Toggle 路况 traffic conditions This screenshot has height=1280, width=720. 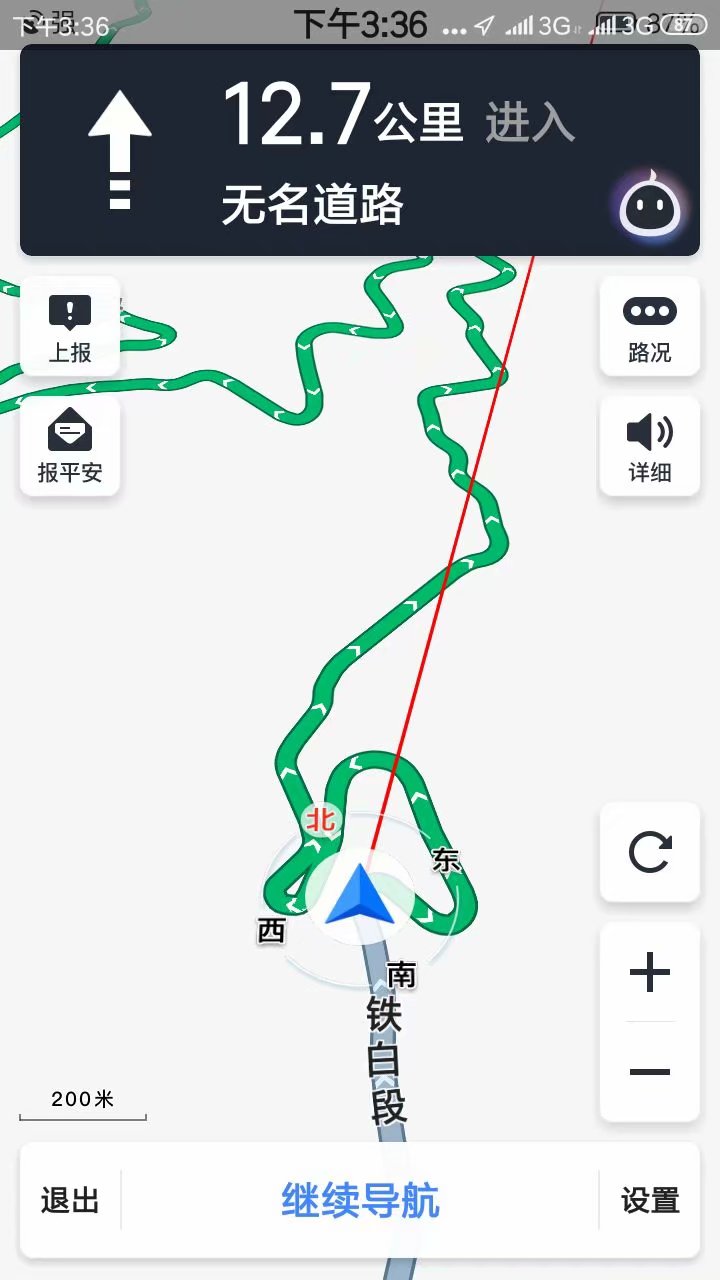click(650, 327)
